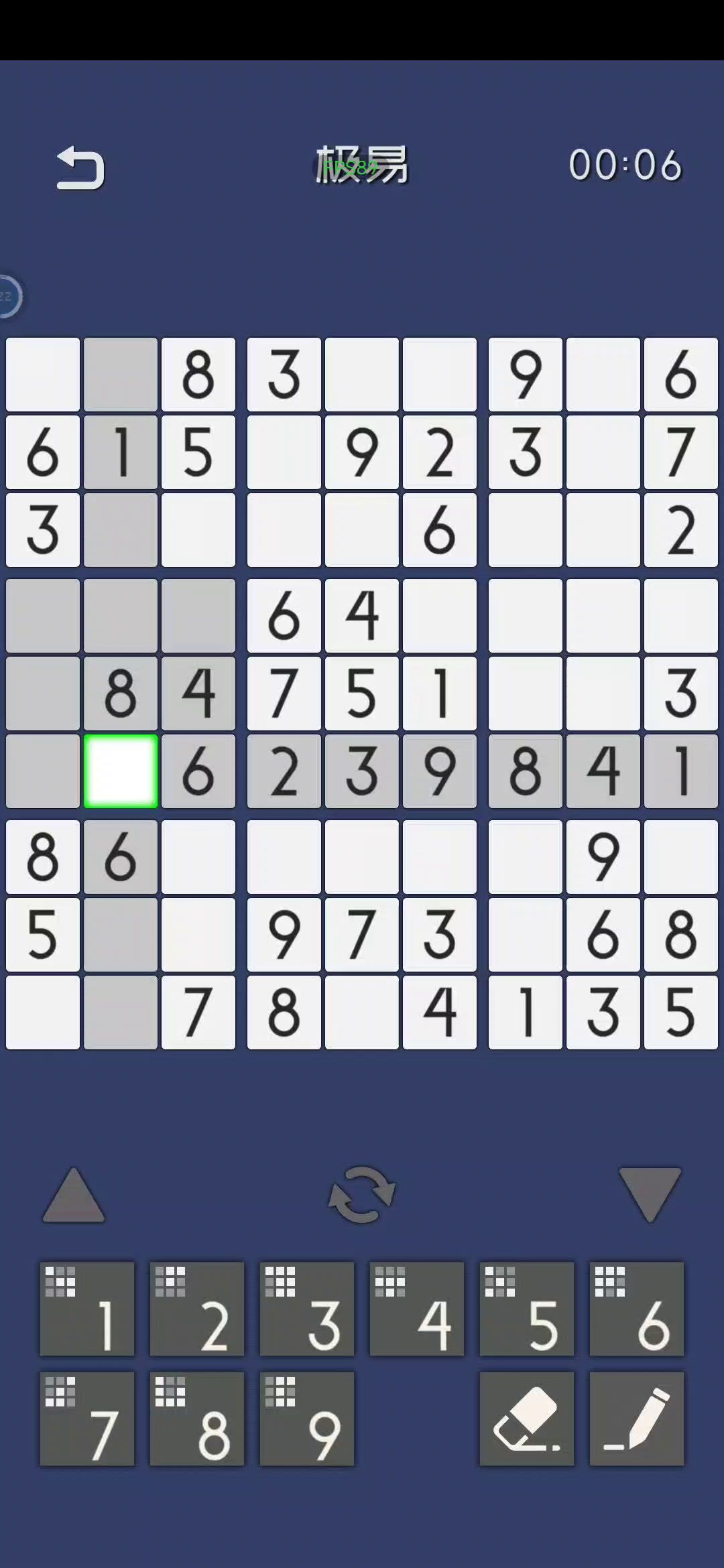Screen dimensions: 724x1568
Task: Enter number 3 from the keypad
Action: (x=307, y=1309)
